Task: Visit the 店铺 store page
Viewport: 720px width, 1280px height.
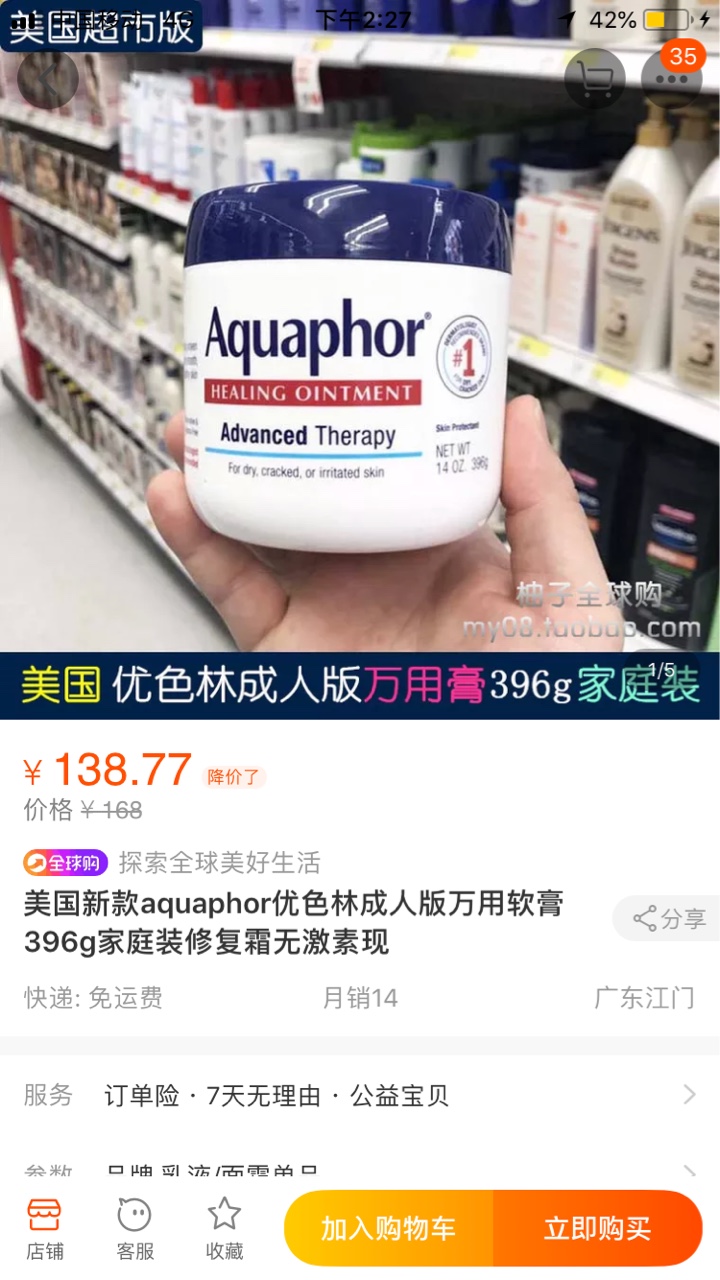Action: [44, 1228]
